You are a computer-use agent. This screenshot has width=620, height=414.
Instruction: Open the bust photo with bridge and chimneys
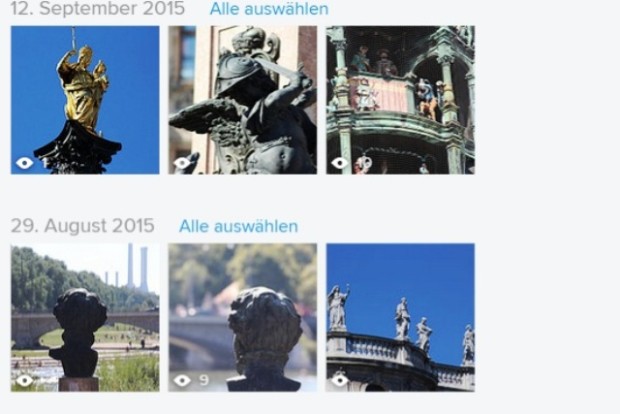[85, 317]
